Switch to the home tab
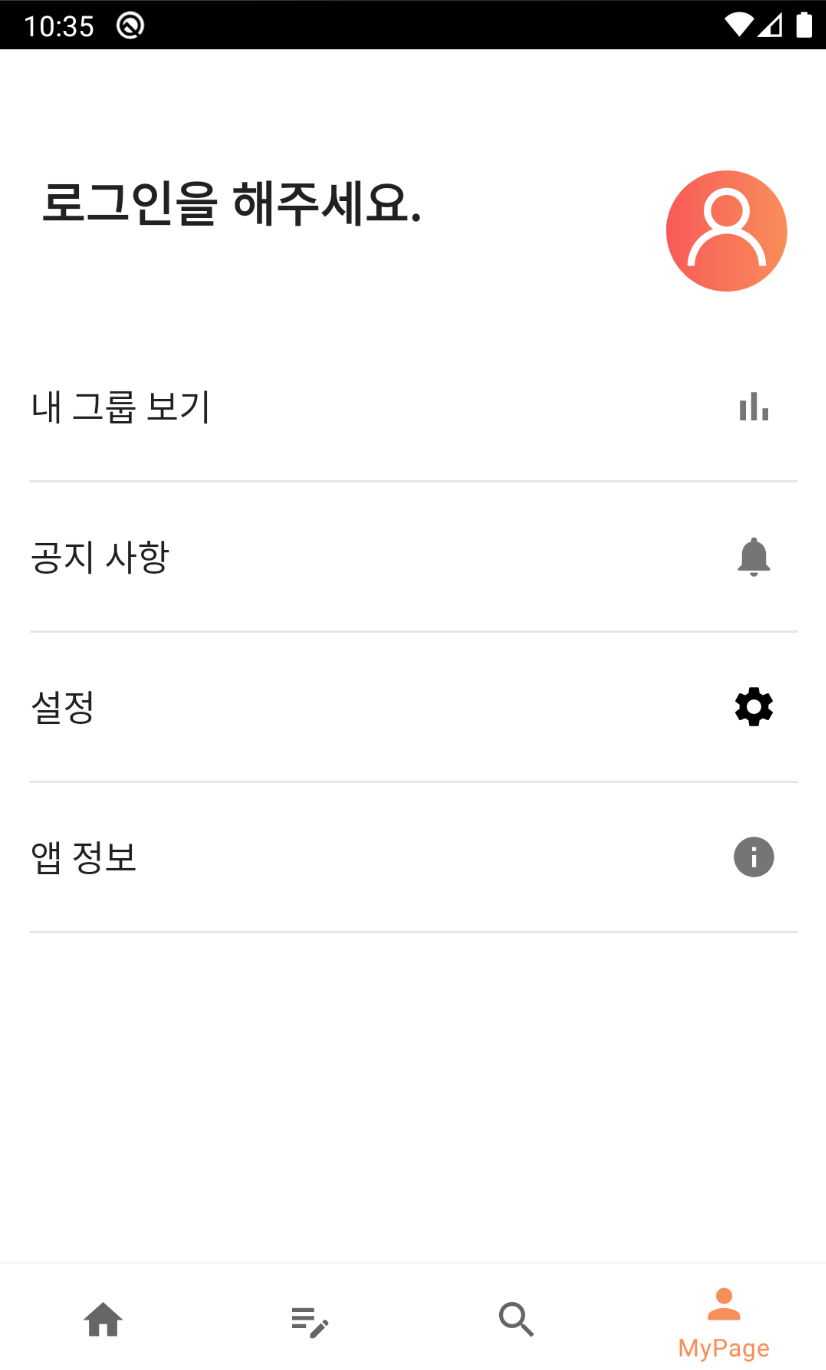The width and height of the screenshot is (826, 1370). coord(103,1320)
